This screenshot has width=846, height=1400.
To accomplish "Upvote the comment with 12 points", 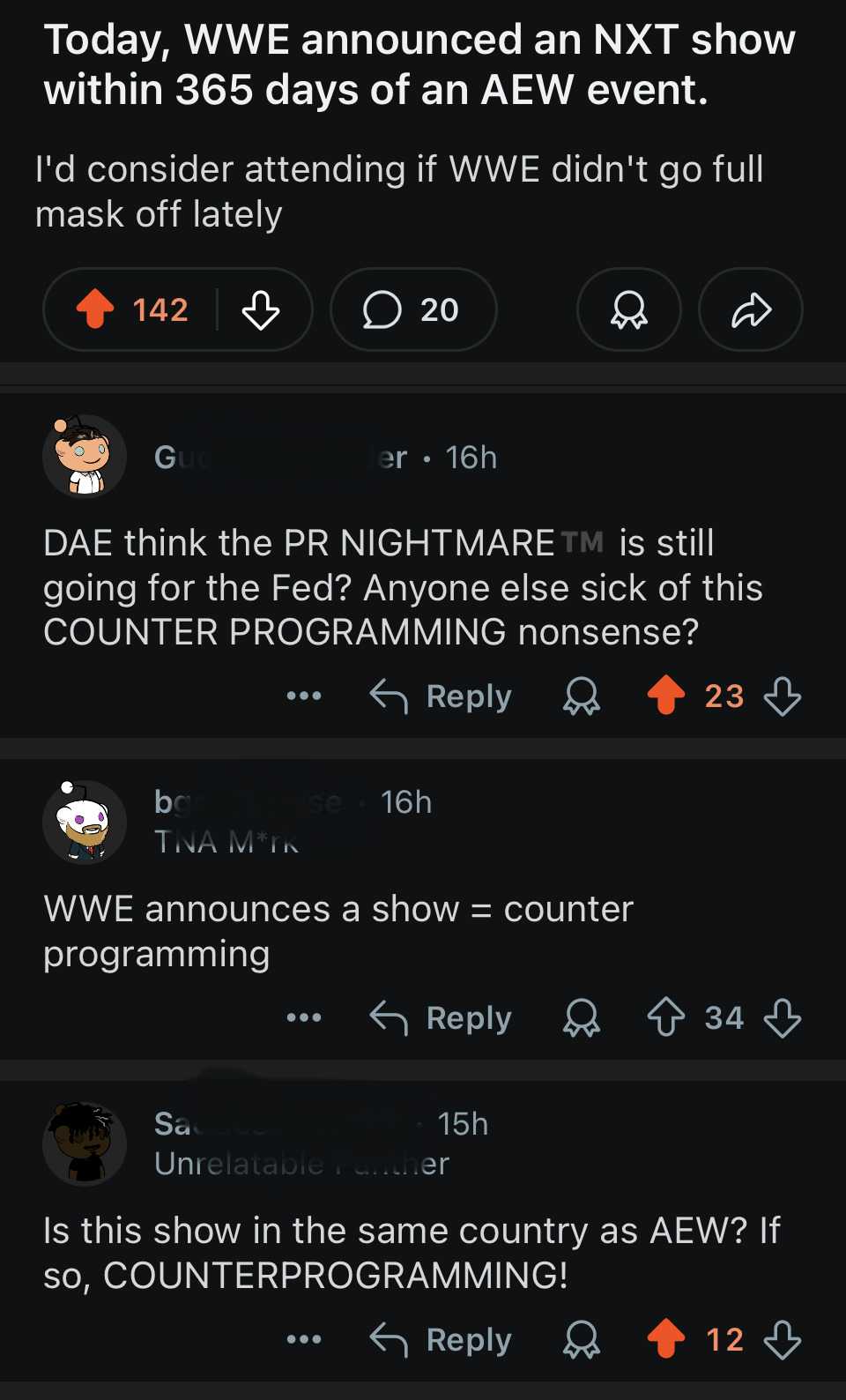I will click(x=666, y=1338).
